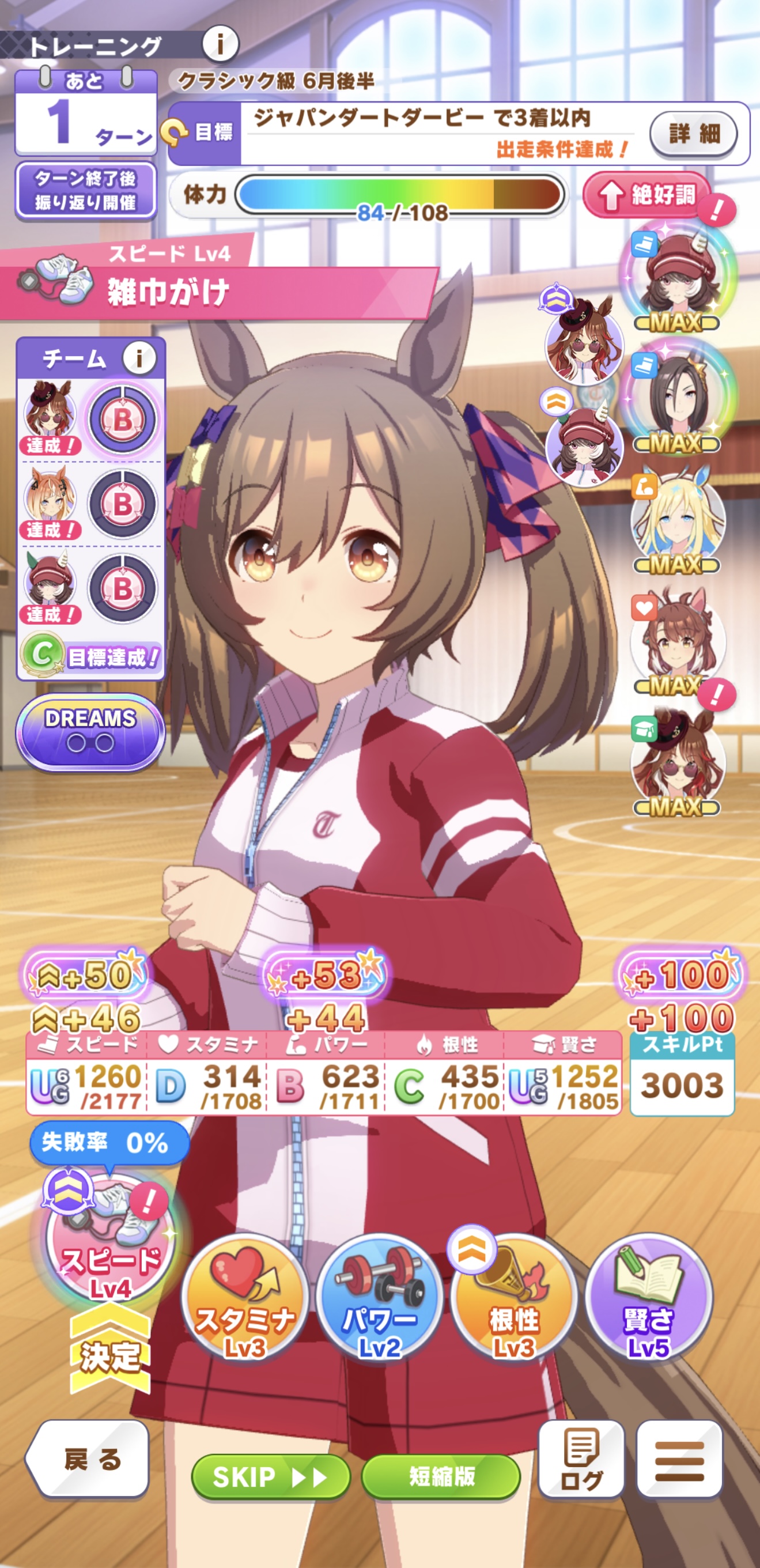Select the 根性 Lv3 training
Image resolution: width=760 pixels, height=1568 pixels.
513,1297
